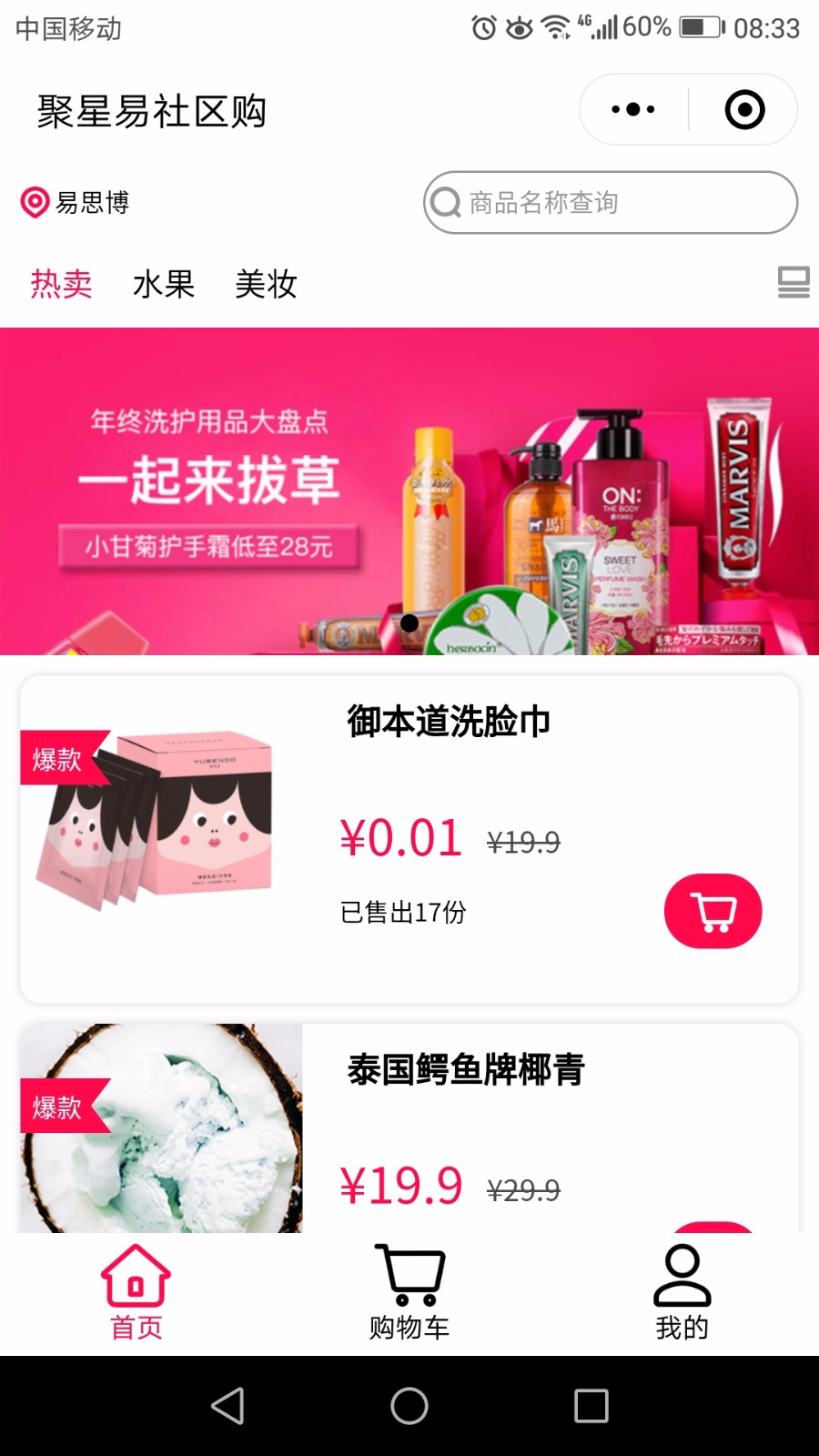Go to the phone's home screen
Screen dimensions: 819x1456
coord(409,1406)
